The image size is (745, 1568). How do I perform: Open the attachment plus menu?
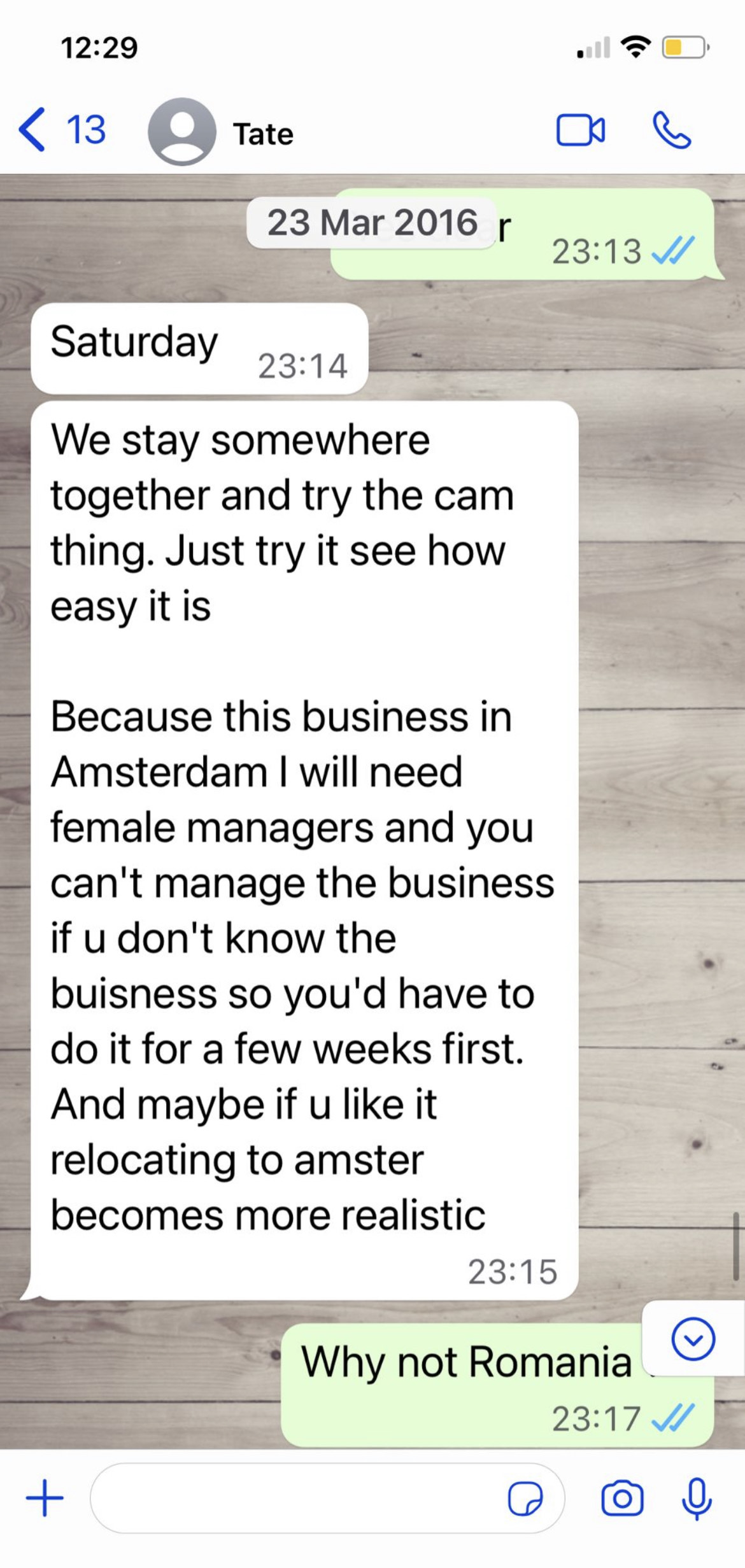pos(45,1499)
